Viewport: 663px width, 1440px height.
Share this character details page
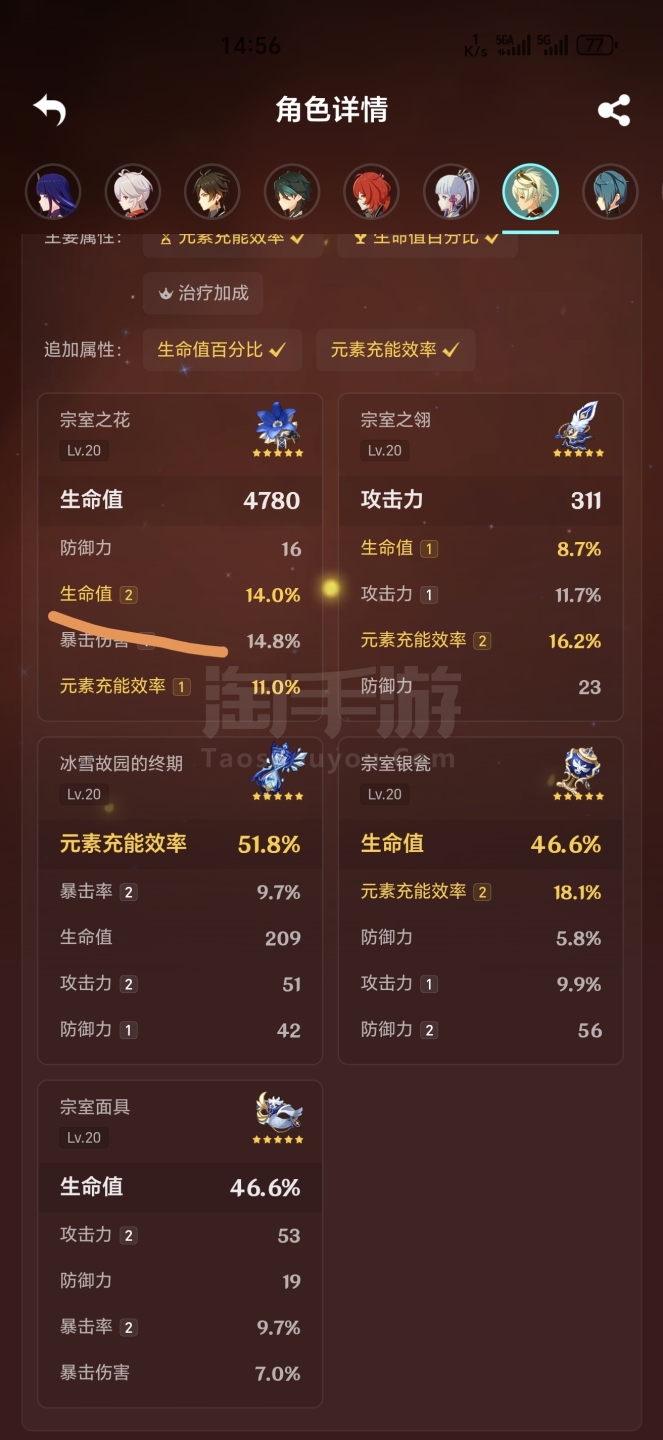click(x=614, y=110)
